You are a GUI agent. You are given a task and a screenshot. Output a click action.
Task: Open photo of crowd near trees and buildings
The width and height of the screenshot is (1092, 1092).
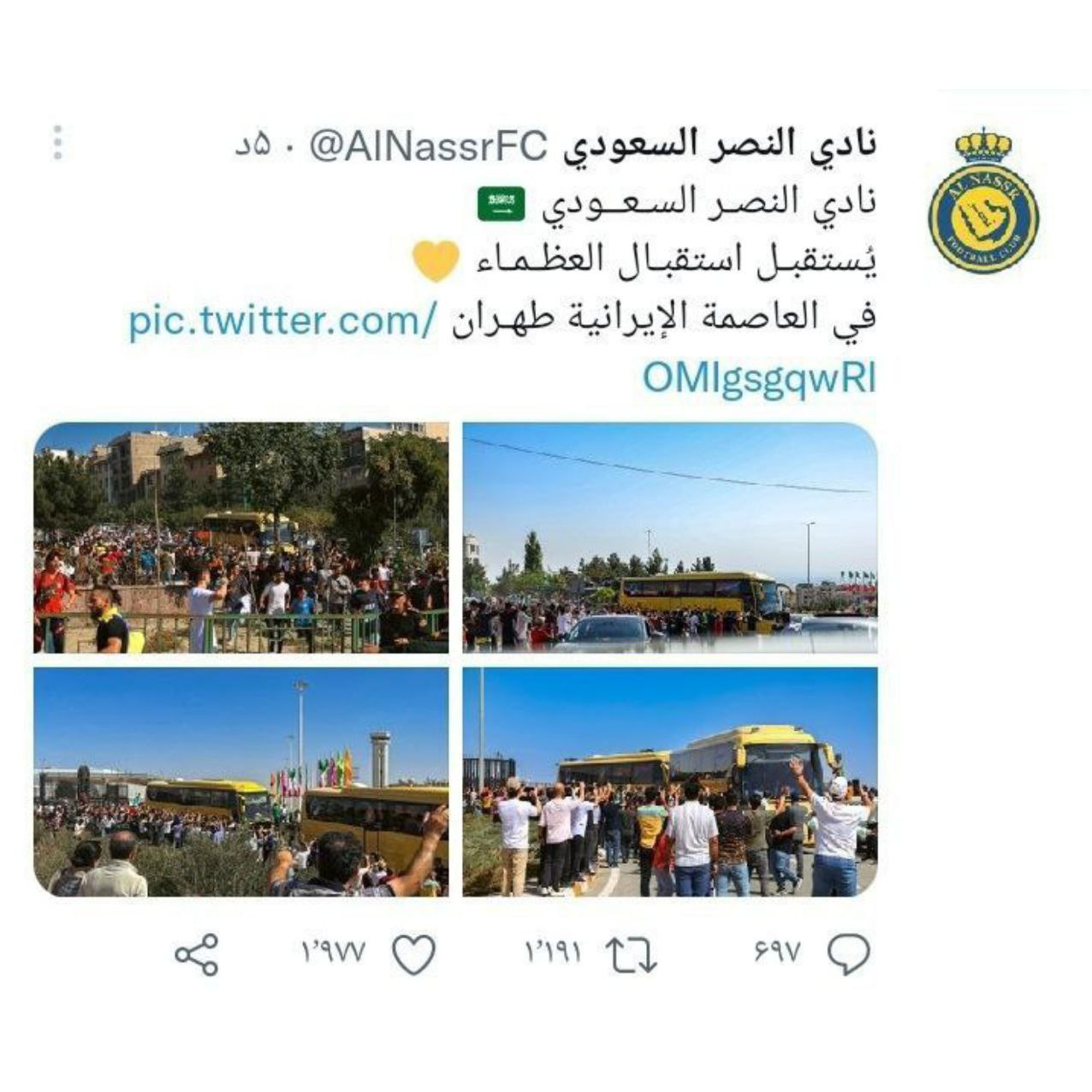point(241,537)
